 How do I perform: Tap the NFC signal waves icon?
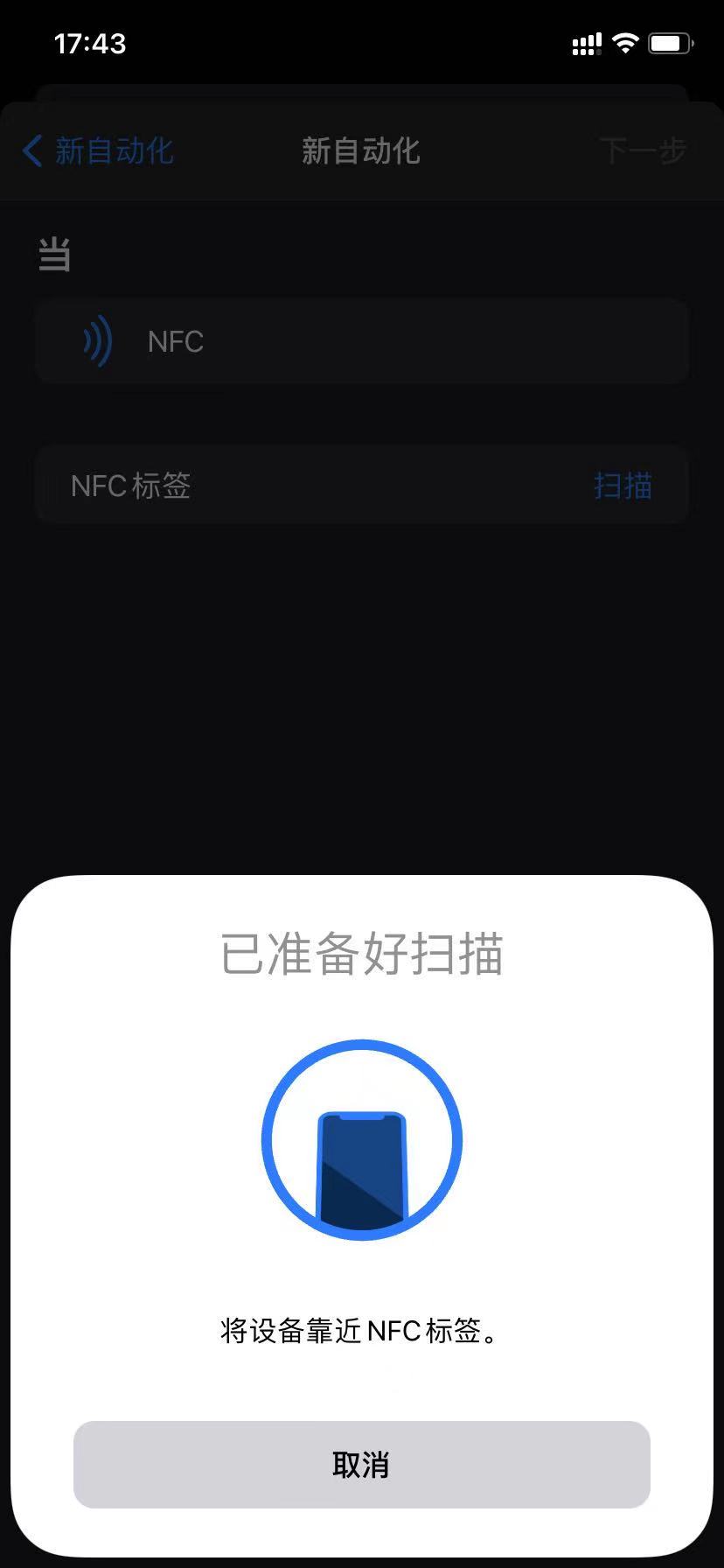coord(96,341)
